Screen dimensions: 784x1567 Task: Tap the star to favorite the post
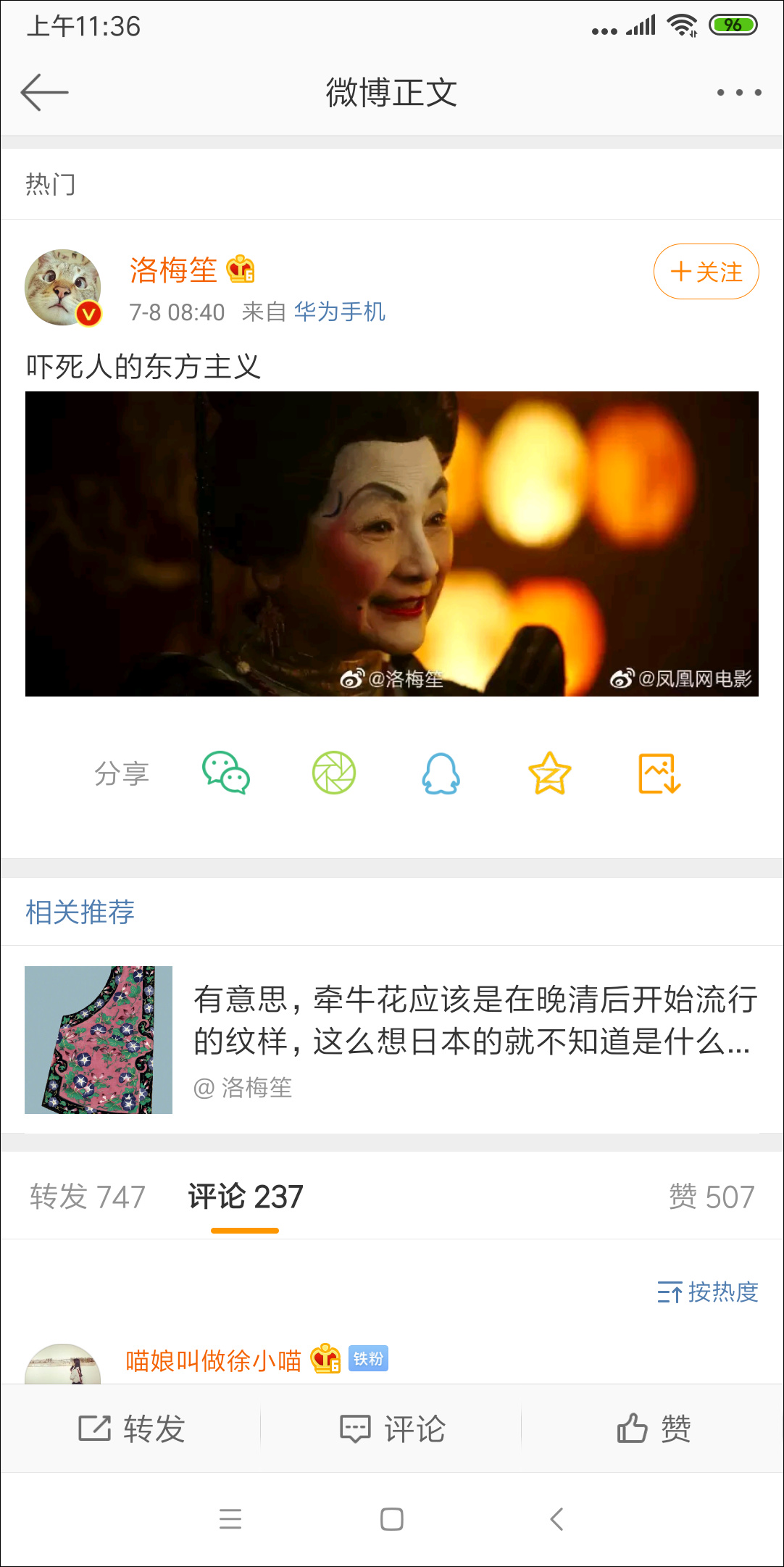(x=549, y=773)
